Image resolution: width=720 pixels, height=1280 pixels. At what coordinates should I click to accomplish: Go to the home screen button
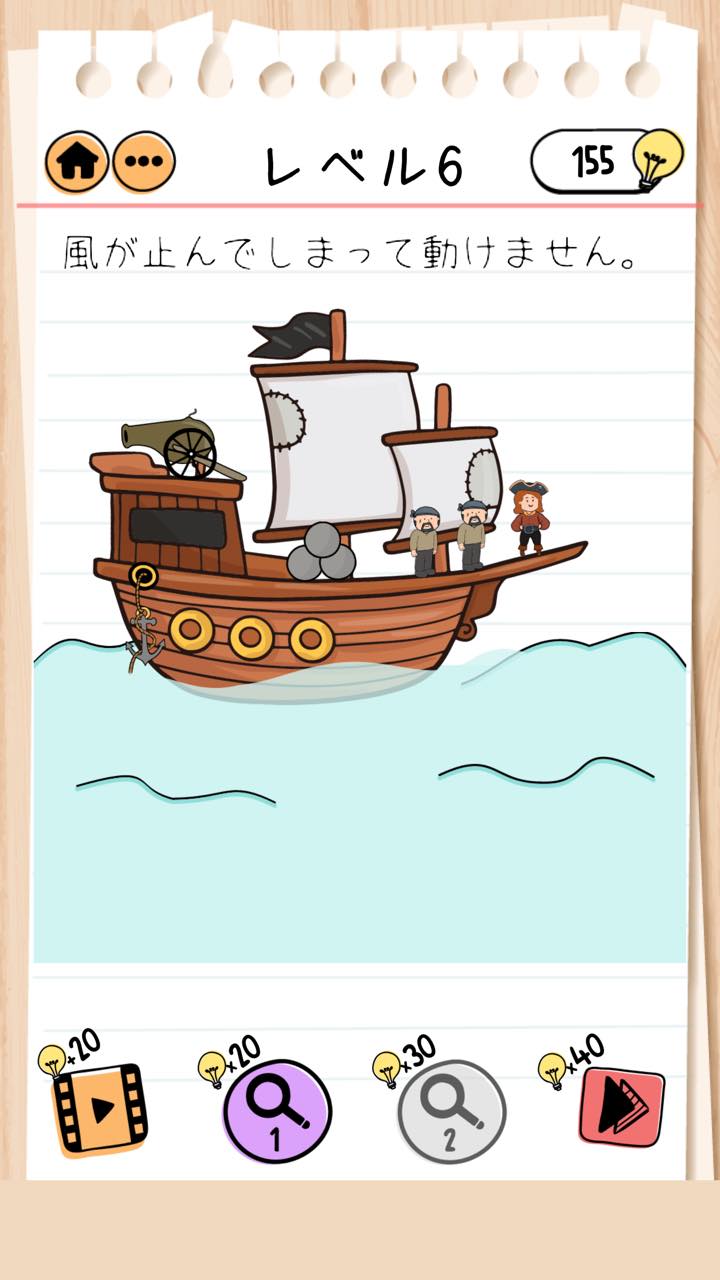77,162
